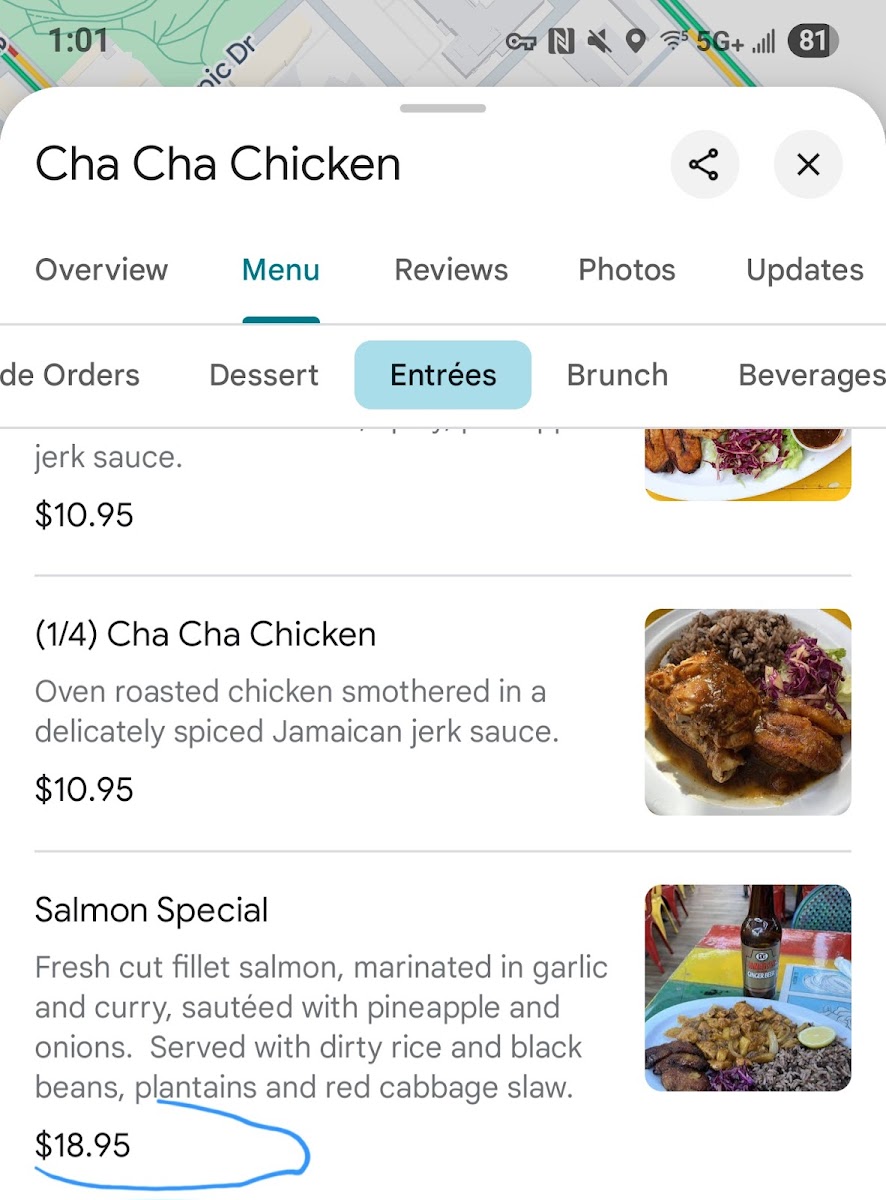Viewport: 886px width, 1200px height.
Task: Share the Cha Cha Chicken listing
Action: pos(704,165)
